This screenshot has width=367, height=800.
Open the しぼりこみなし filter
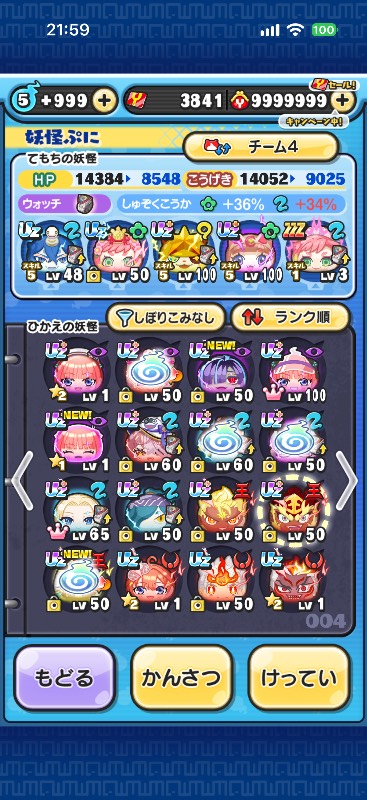tap(165, 318)
